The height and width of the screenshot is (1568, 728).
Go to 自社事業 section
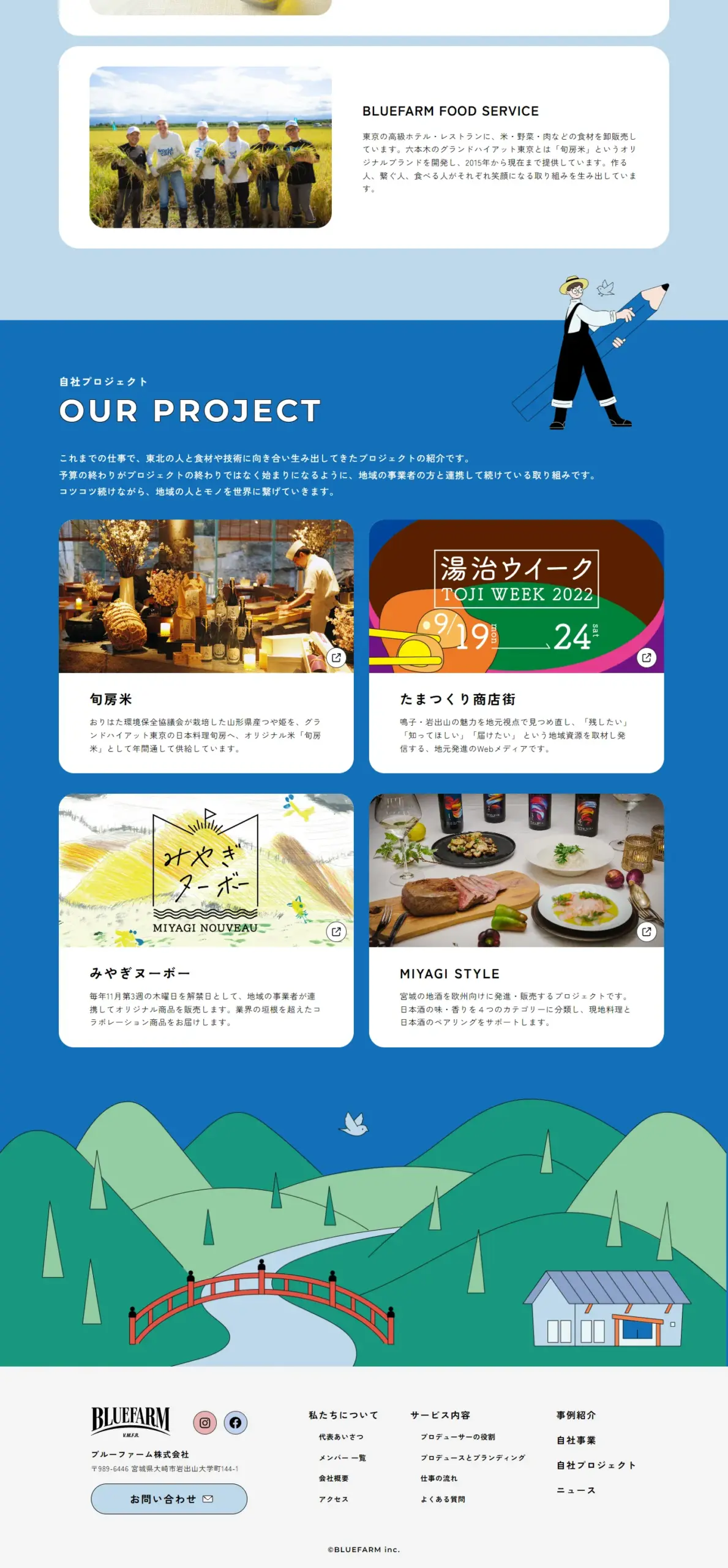tap(576, 1440)
